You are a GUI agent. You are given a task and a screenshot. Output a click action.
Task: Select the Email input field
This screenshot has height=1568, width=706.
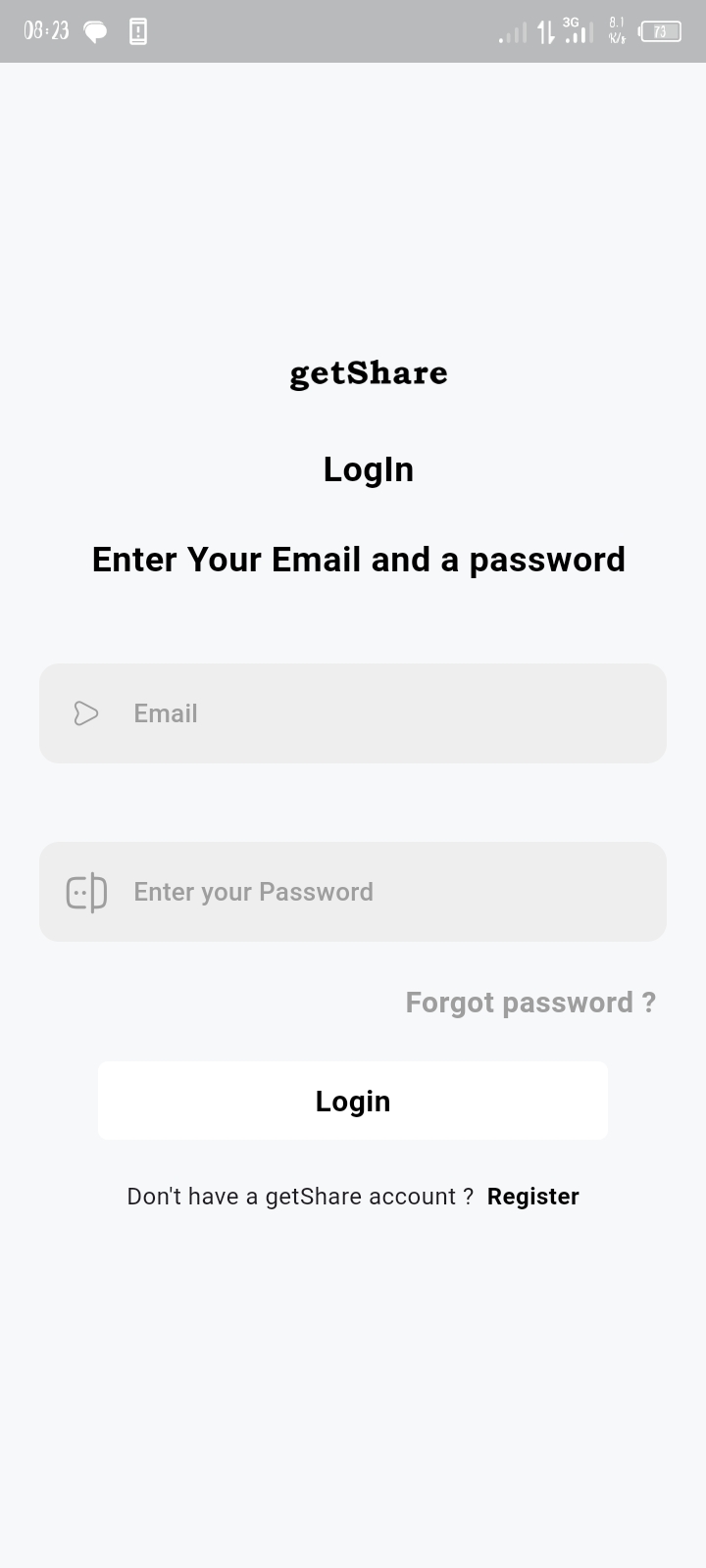coord(353,713)
